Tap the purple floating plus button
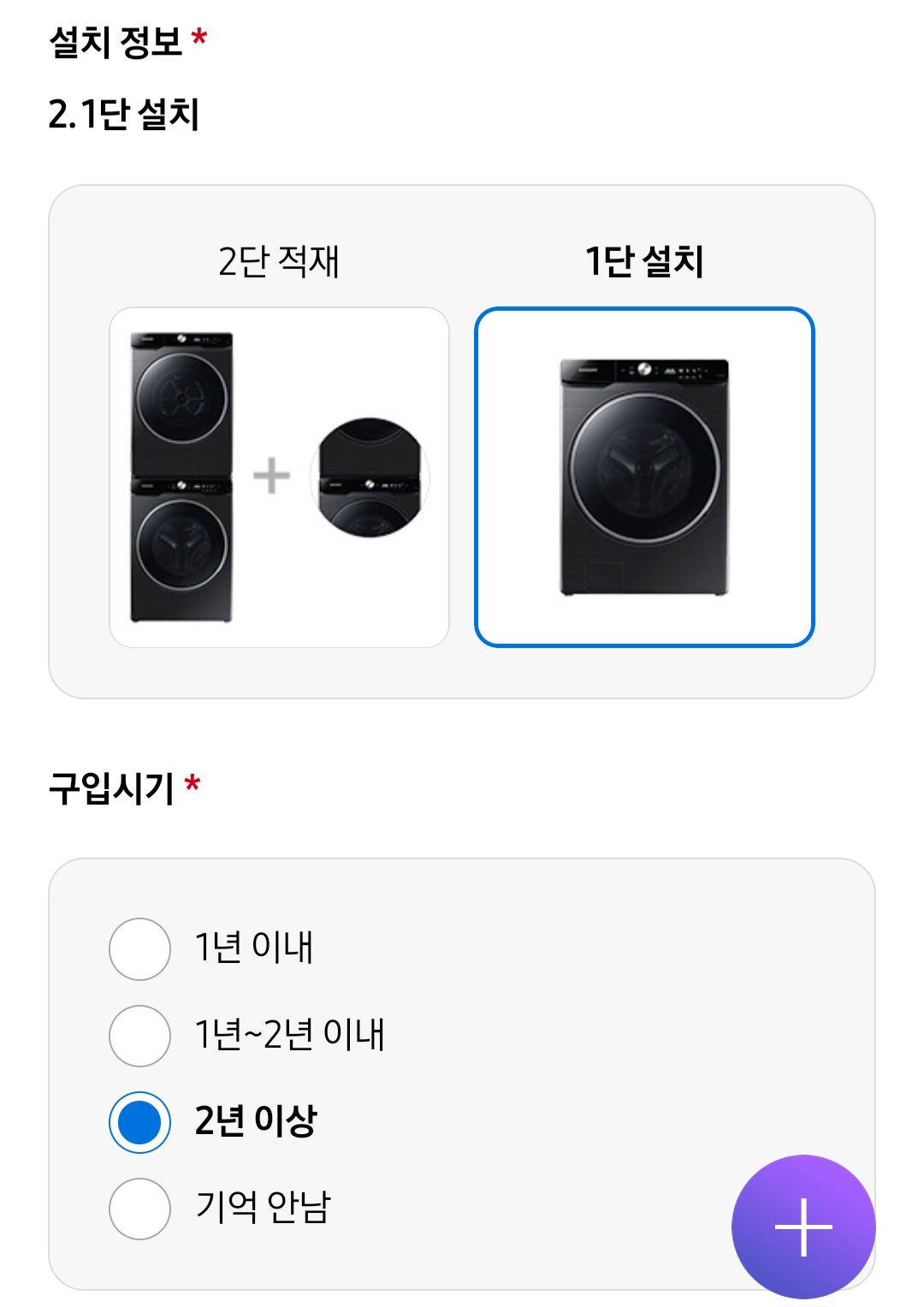924x1307 pixels. [x=803, y=1227]
